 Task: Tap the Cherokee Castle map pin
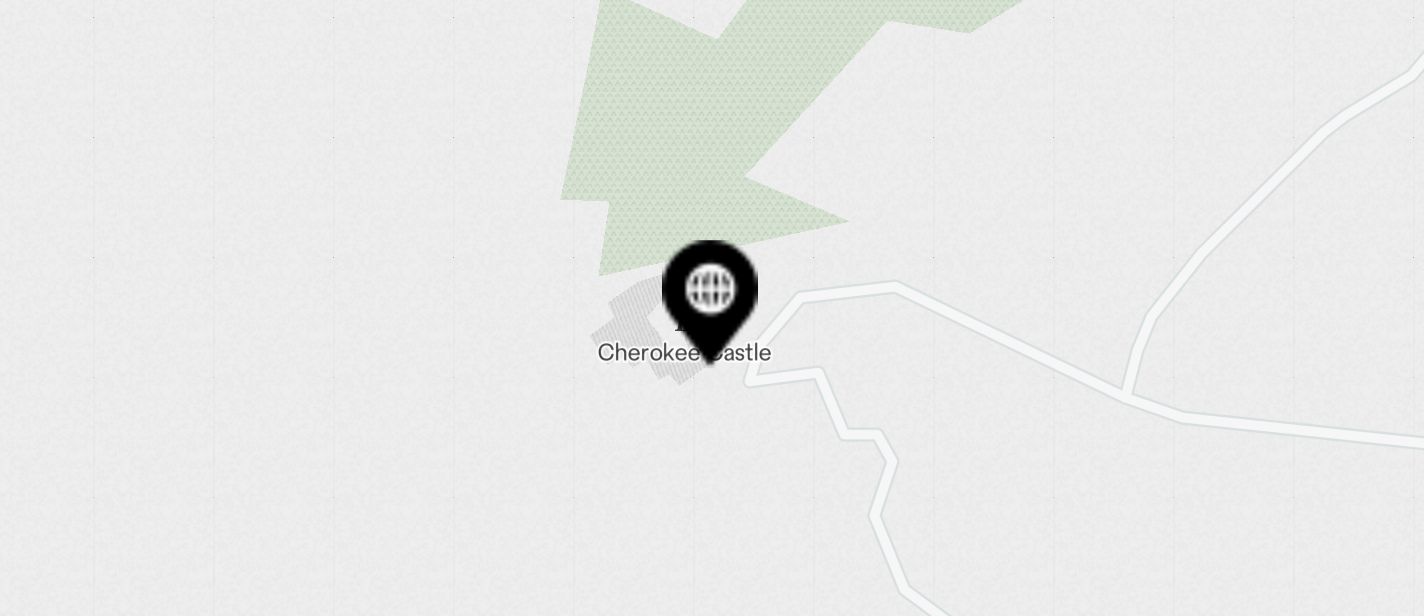710,293
